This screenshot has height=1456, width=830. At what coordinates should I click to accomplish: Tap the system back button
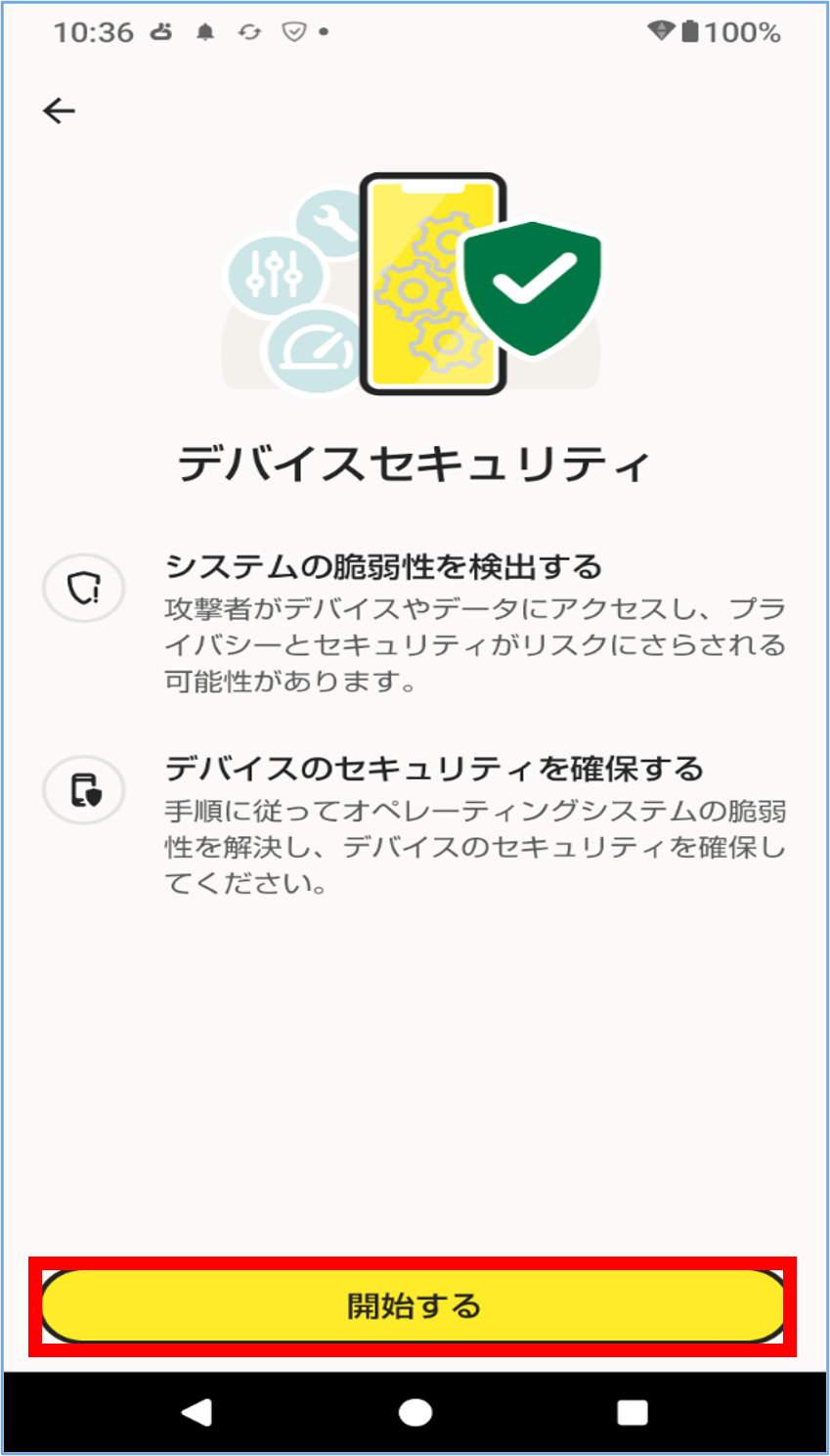pyautogui.click(x=197, y=1412)
